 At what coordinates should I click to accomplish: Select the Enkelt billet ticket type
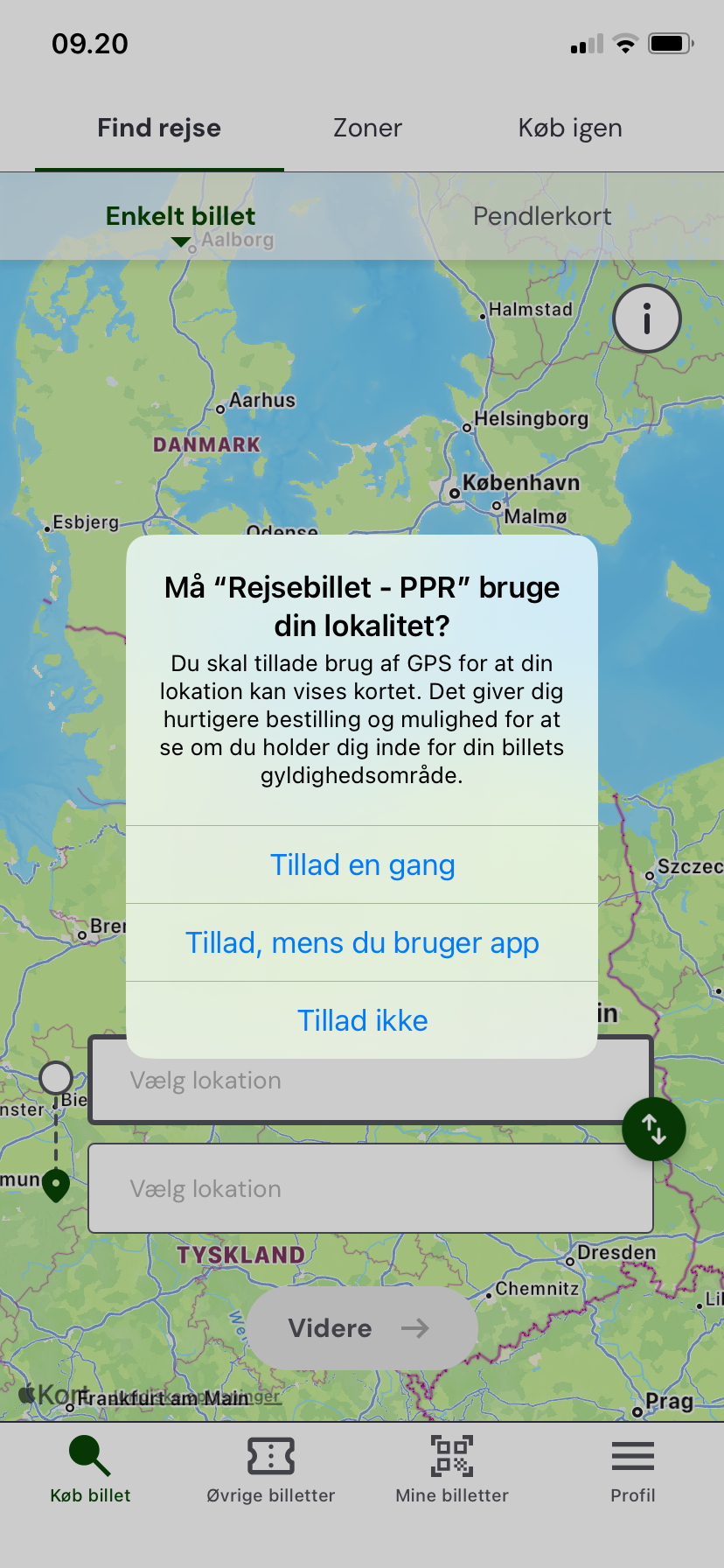[181, 216]
